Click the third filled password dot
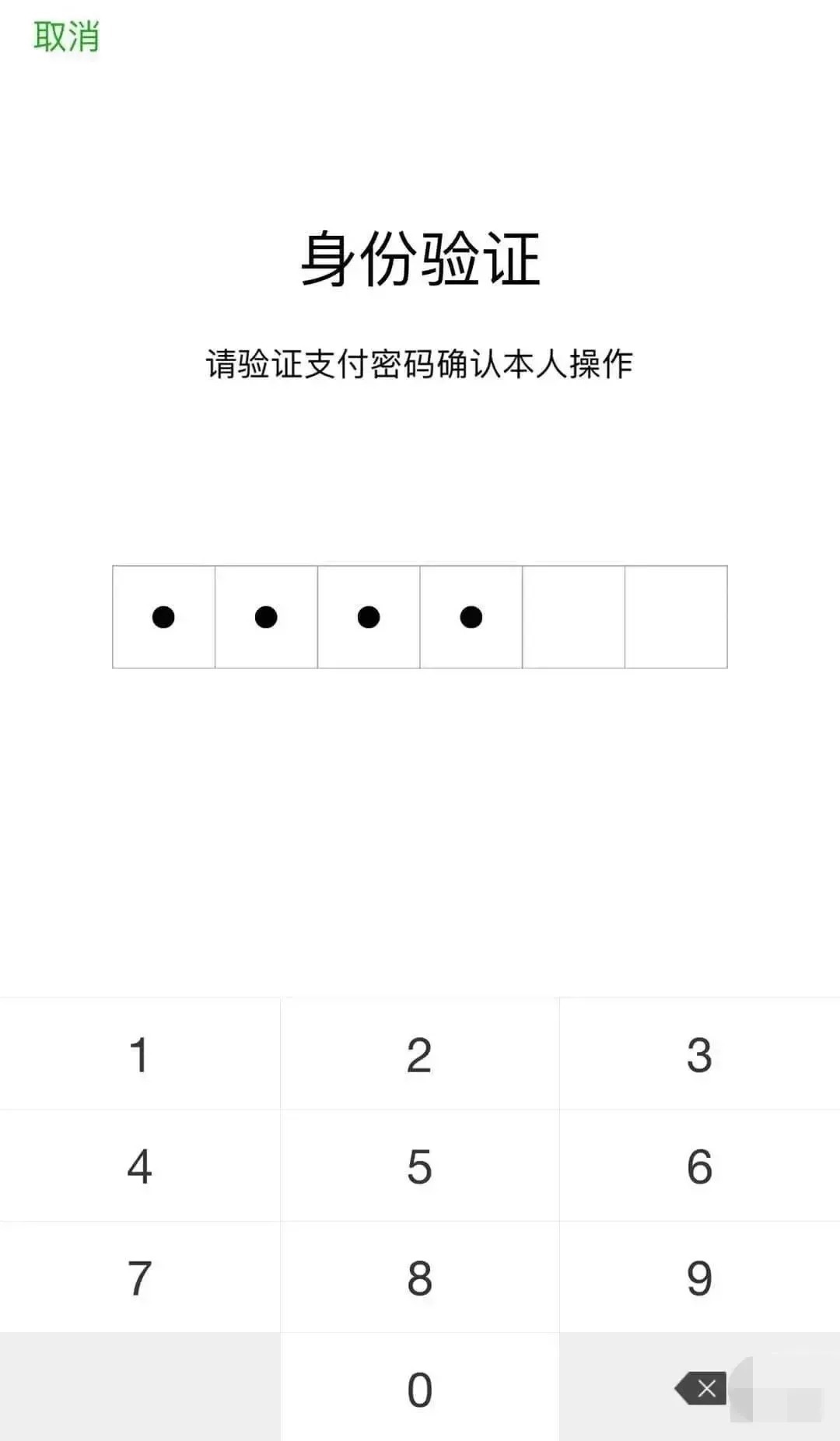Image resolution: width=840 pixels, height=1441 pixels. (368, 617)
